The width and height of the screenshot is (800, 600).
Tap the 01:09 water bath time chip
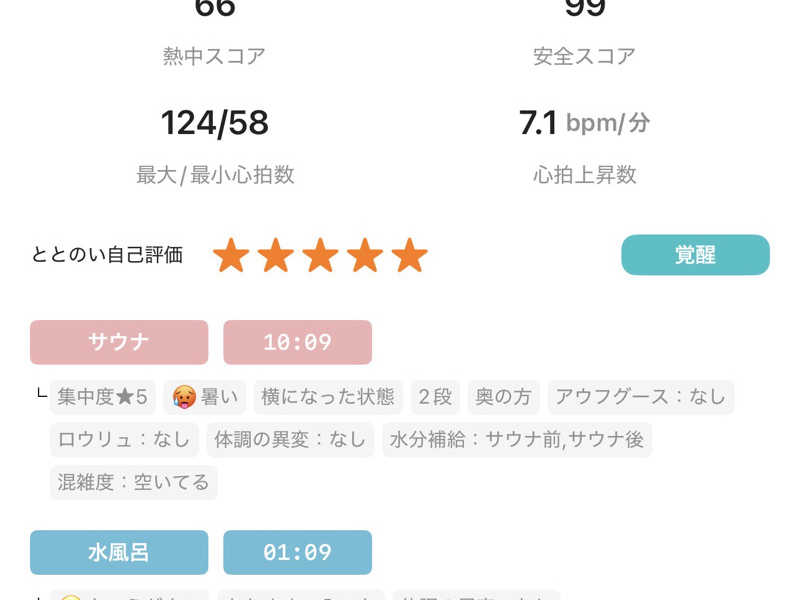297,552
